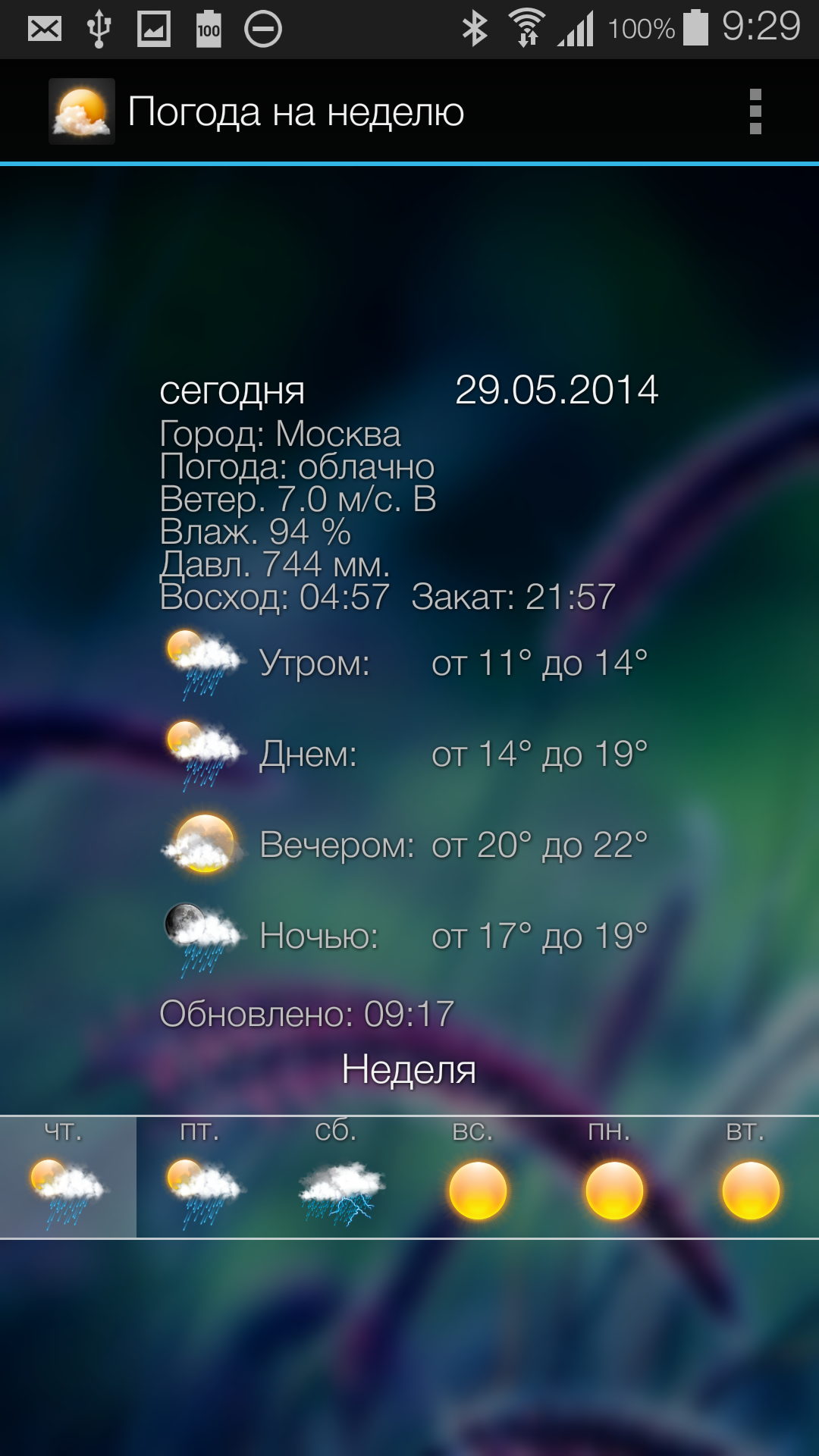Open Monday (пн.) forecast
The width and height of the screenshot is (819, 1456).
click(x=613, y=1177)
